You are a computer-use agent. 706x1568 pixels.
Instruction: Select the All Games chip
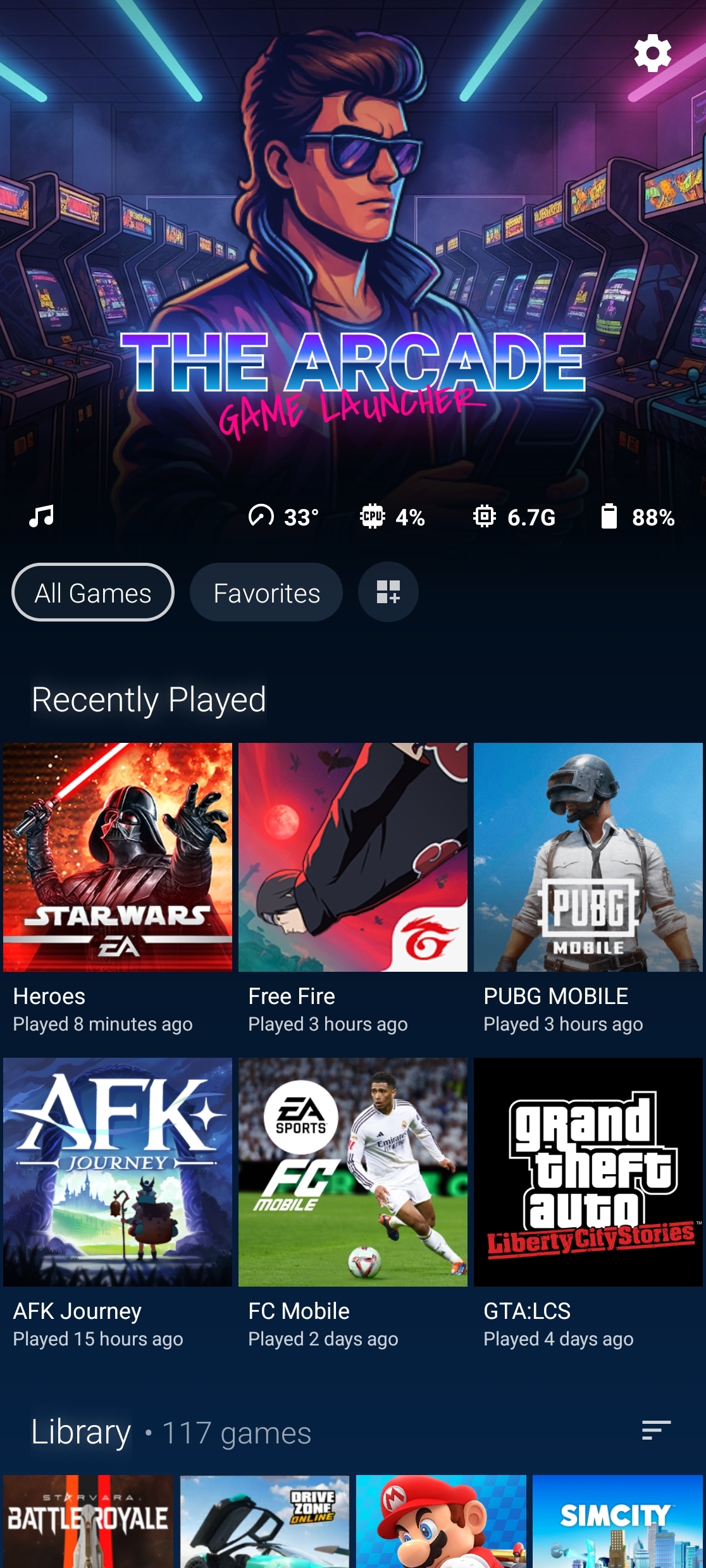coord(93,592)
